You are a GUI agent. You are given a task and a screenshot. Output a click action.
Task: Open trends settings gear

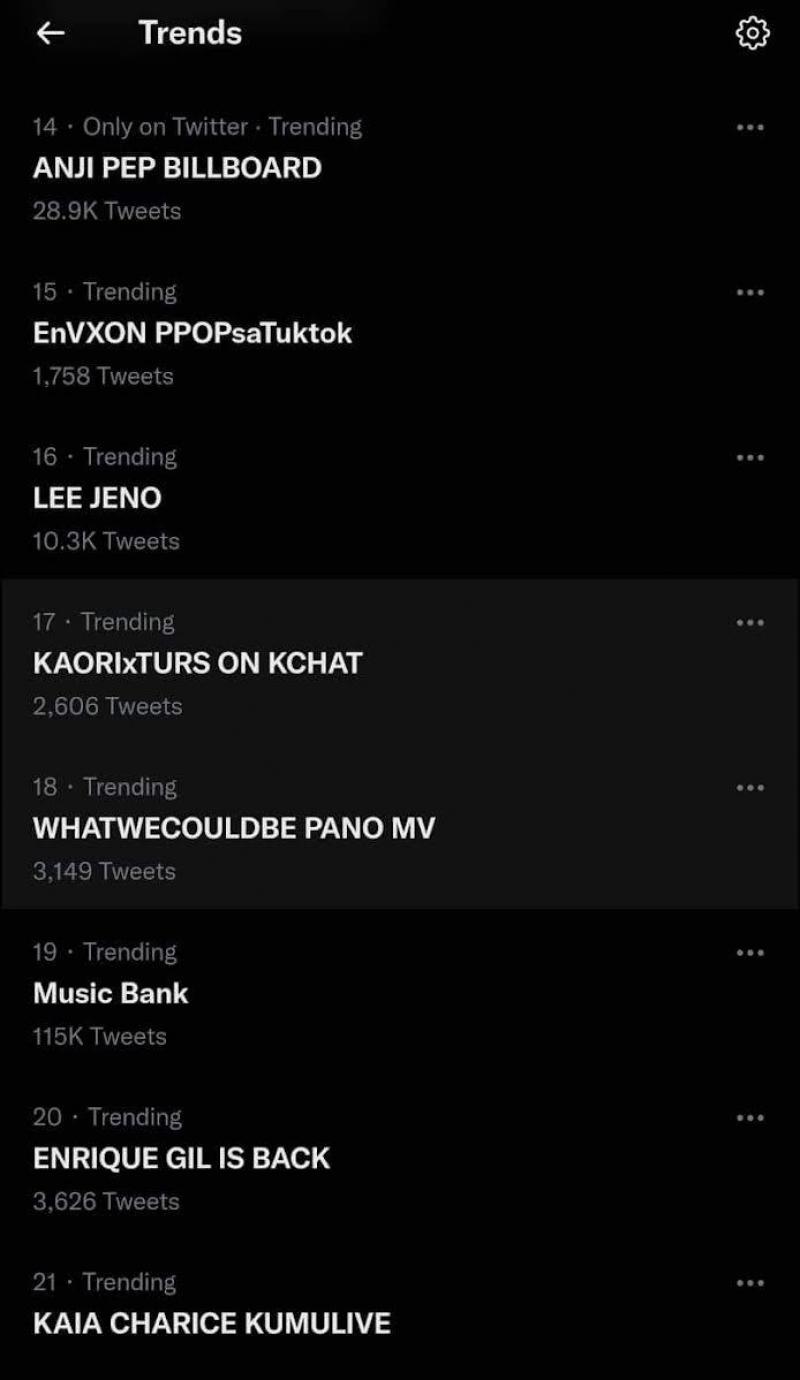pos(752,33)
